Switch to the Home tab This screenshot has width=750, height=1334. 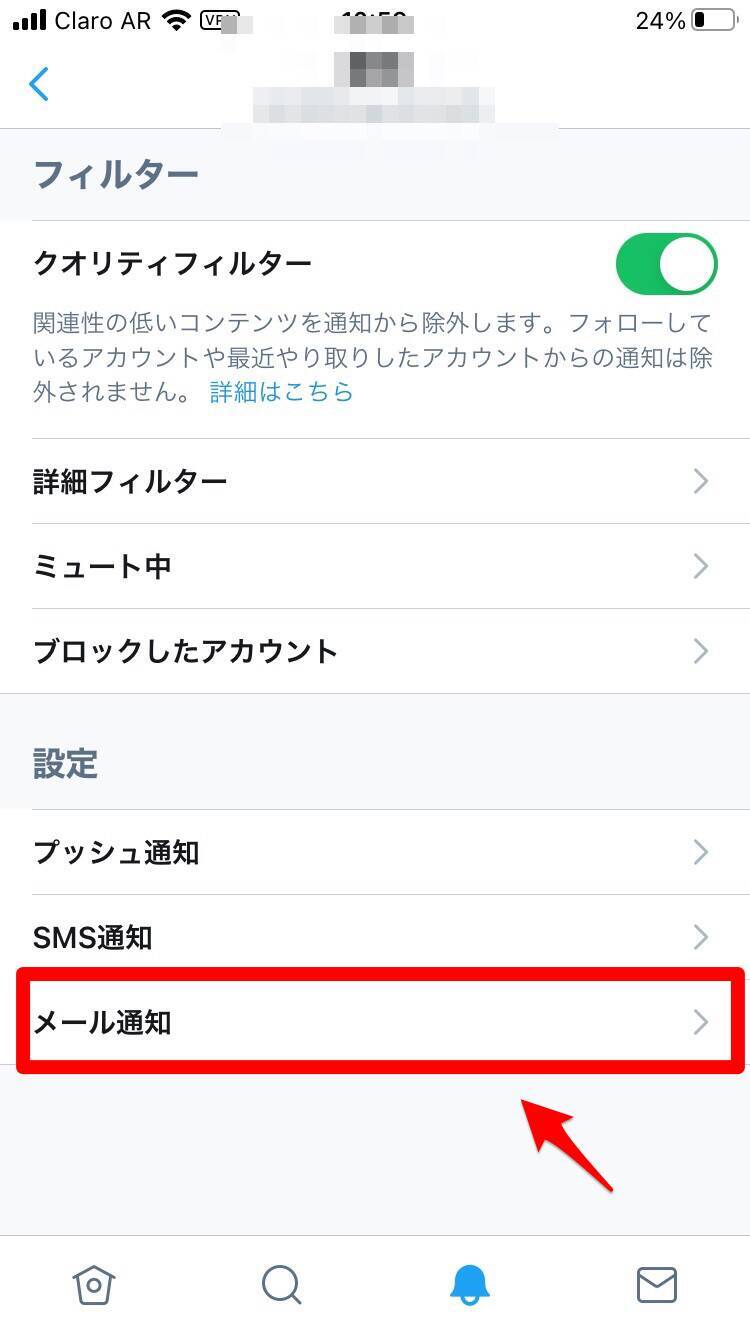click(94, 1284)
